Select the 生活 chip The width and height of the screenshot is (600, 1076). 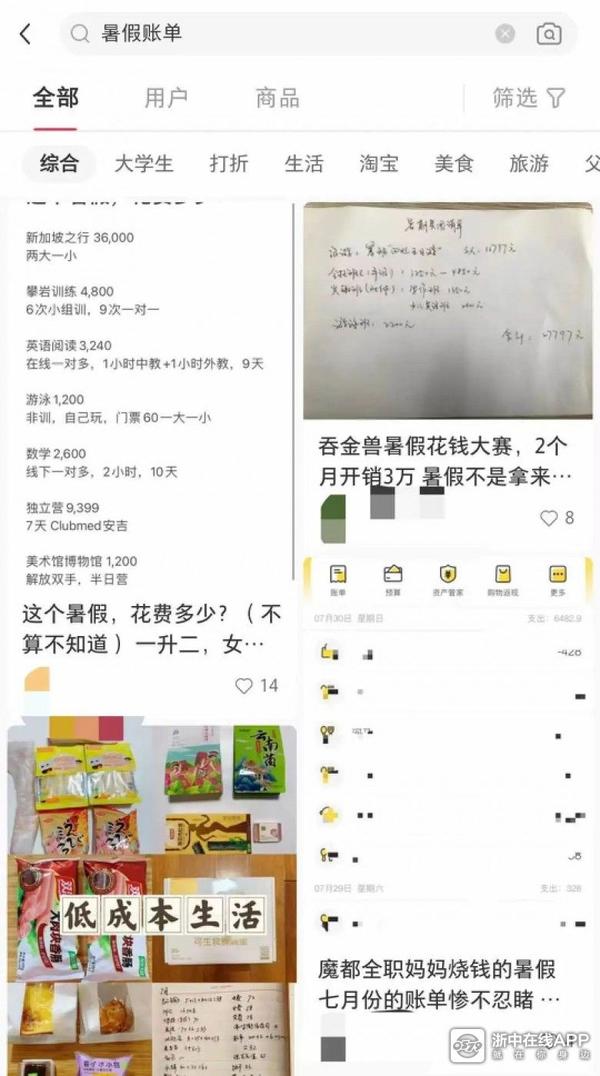point(304,164)
